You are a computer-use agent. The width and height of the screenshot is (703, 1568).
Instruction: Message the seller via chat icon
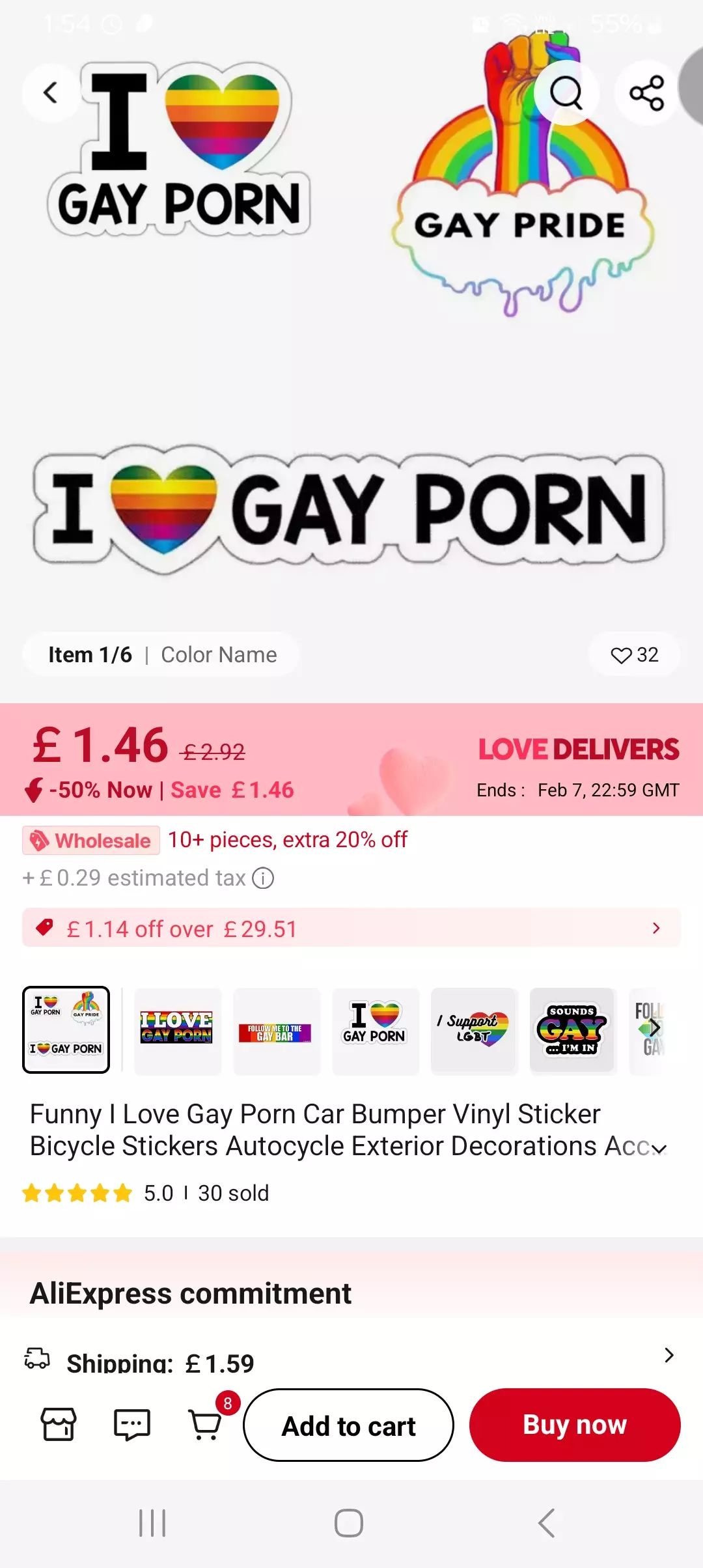(131, 1425)
